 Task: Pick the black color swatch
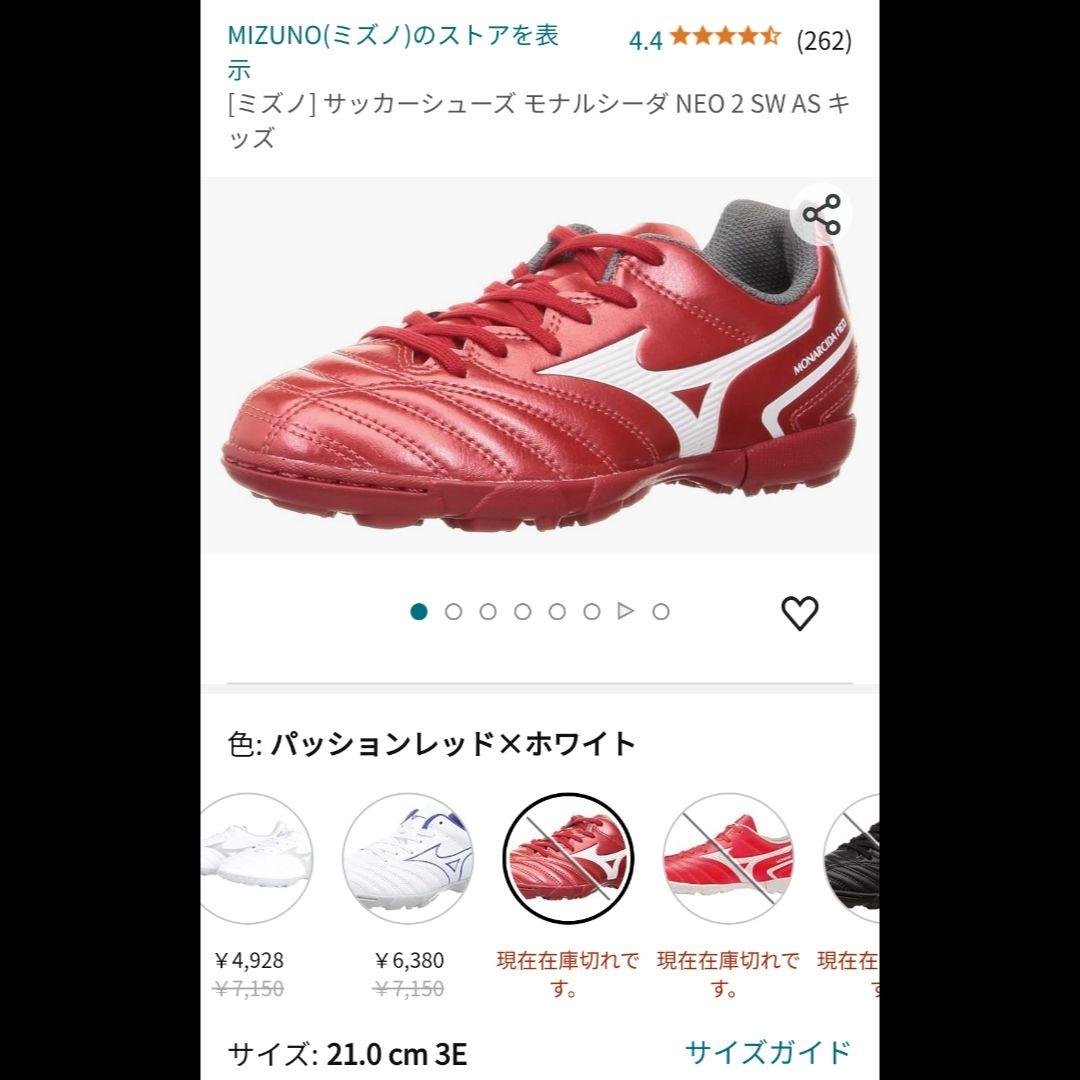click(x=856, y=858)
